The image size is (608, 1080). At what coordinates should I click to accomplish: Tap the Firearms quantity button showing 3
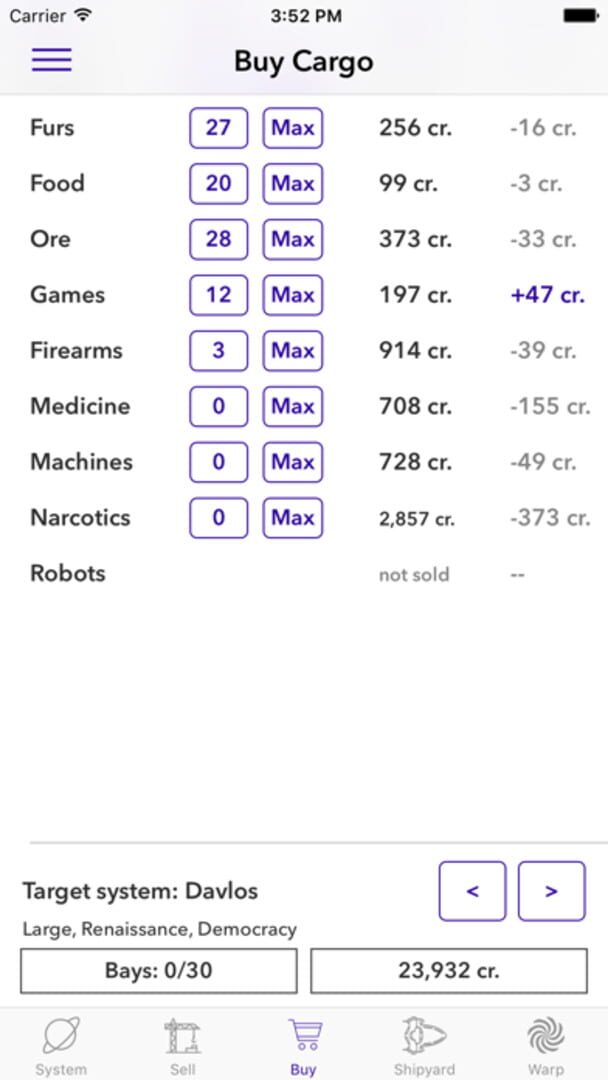click(x=218, y=351)
